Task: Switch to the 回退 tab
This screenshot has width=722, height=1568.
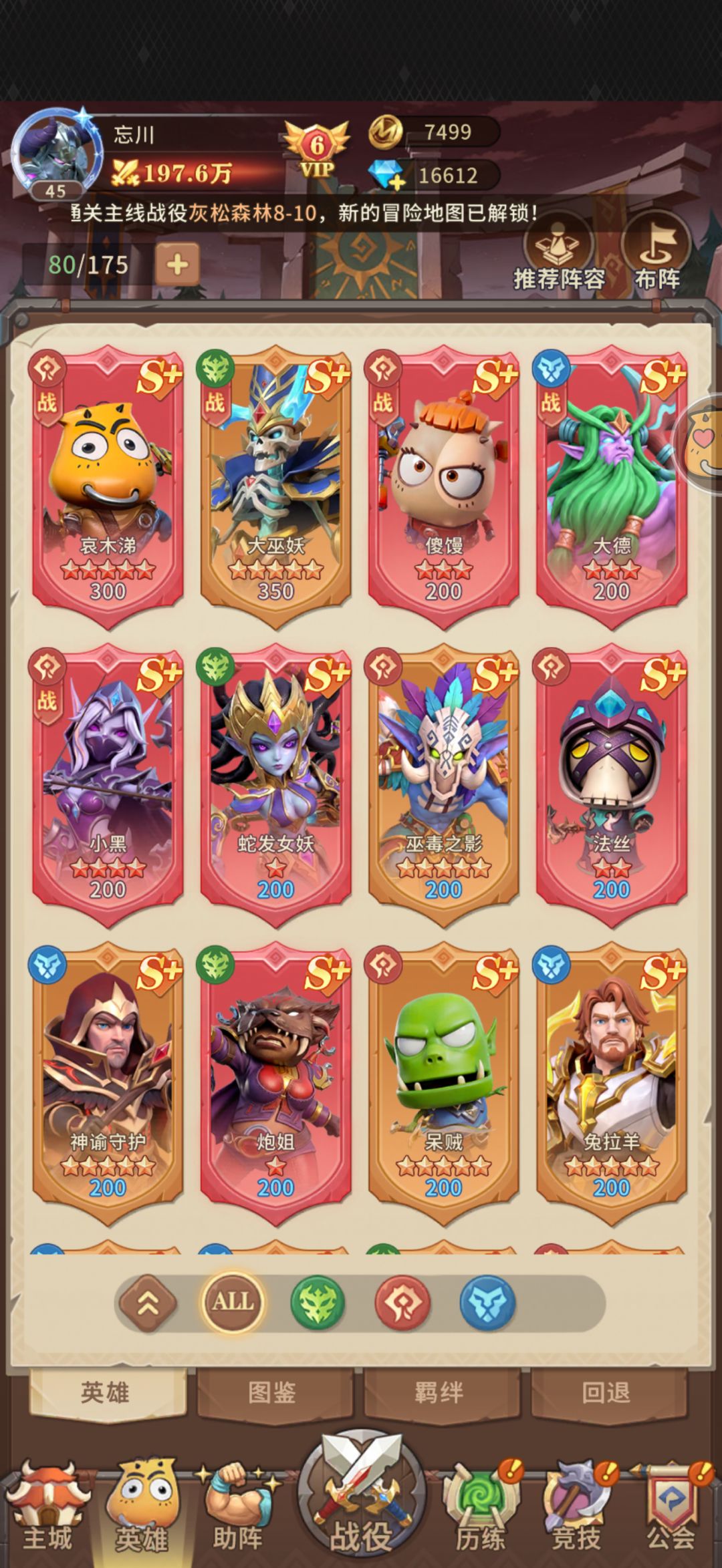Action: point(606,1392)
